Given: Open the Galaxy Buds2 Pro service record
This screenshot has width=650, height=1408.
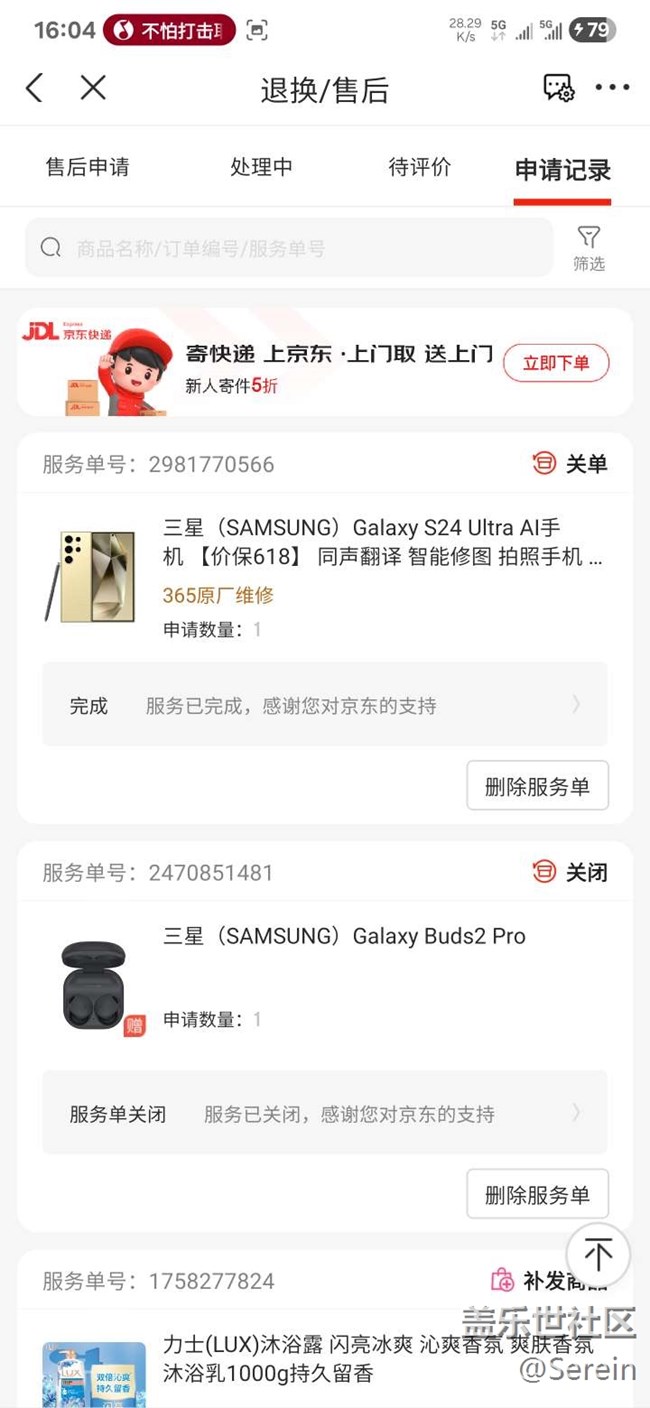Looking at the screenshot, I should (x=344, y=937).
